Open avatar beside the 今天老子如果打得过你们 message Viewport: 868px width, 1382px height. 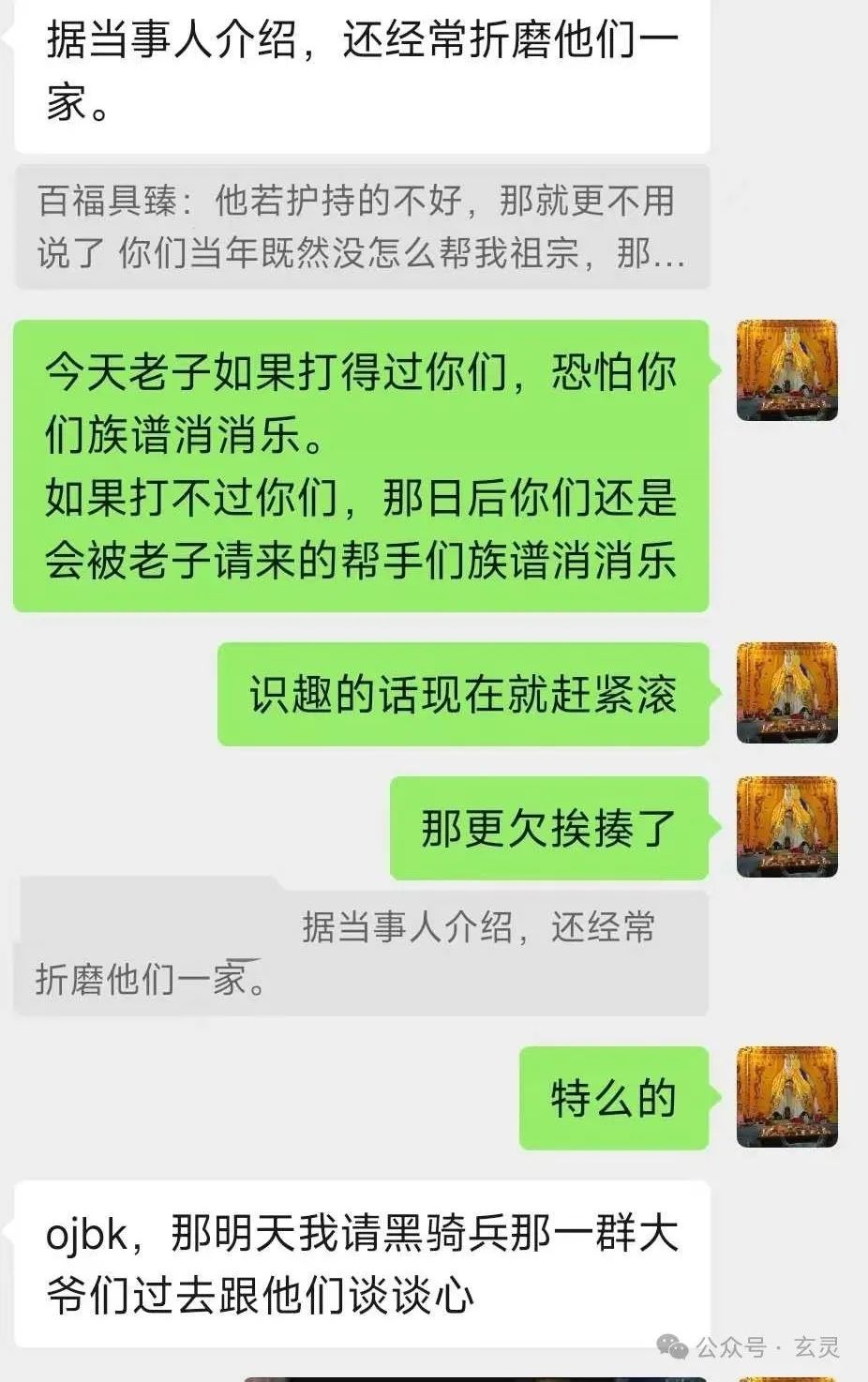pos(786,370)
